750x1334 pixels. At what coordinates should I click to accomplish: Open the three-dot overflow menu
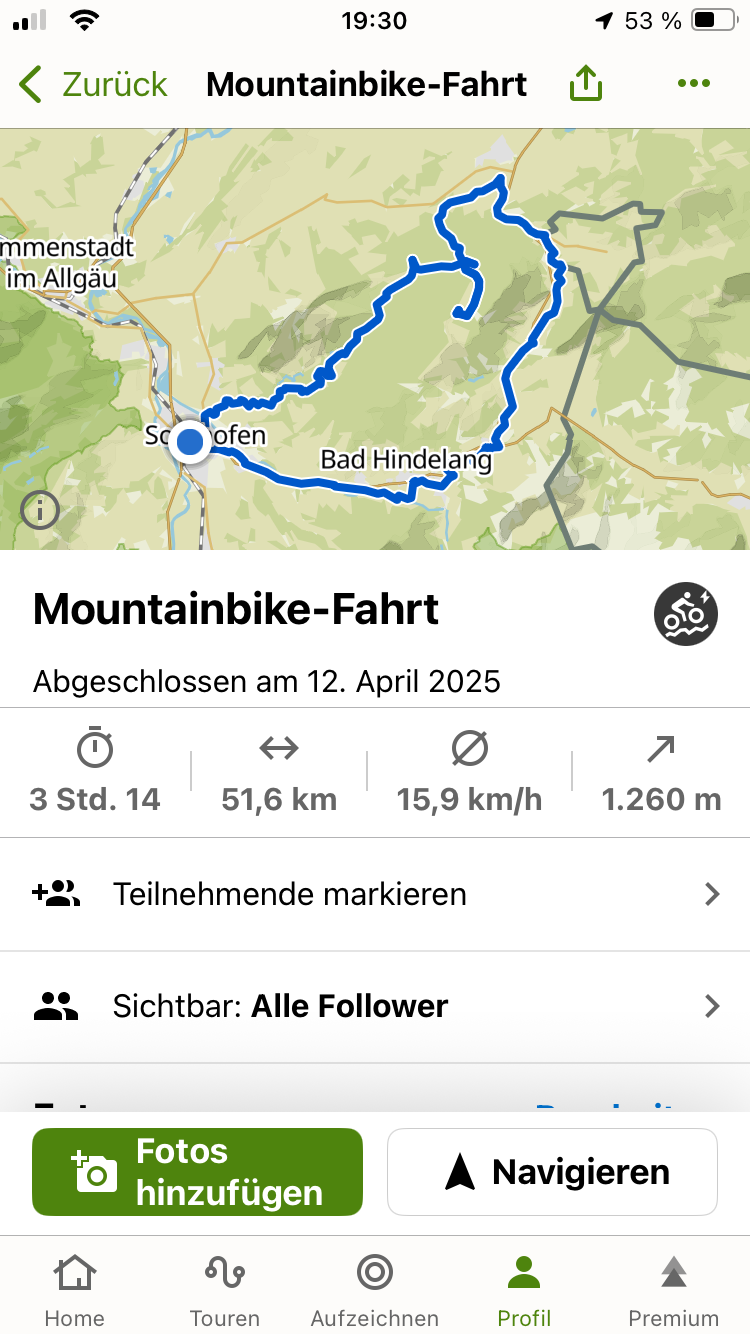[693, 85]
